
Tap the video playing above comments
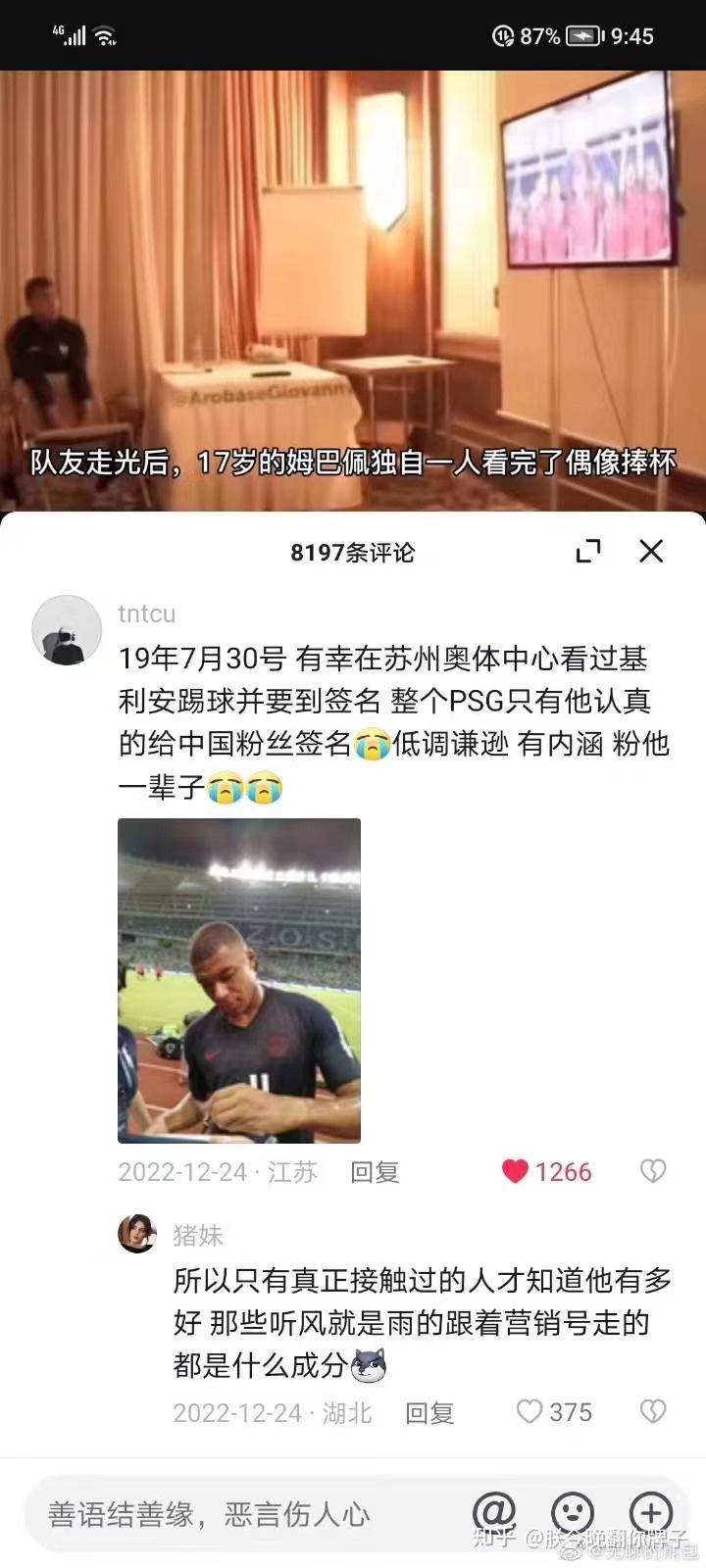(x=353, y=291)
